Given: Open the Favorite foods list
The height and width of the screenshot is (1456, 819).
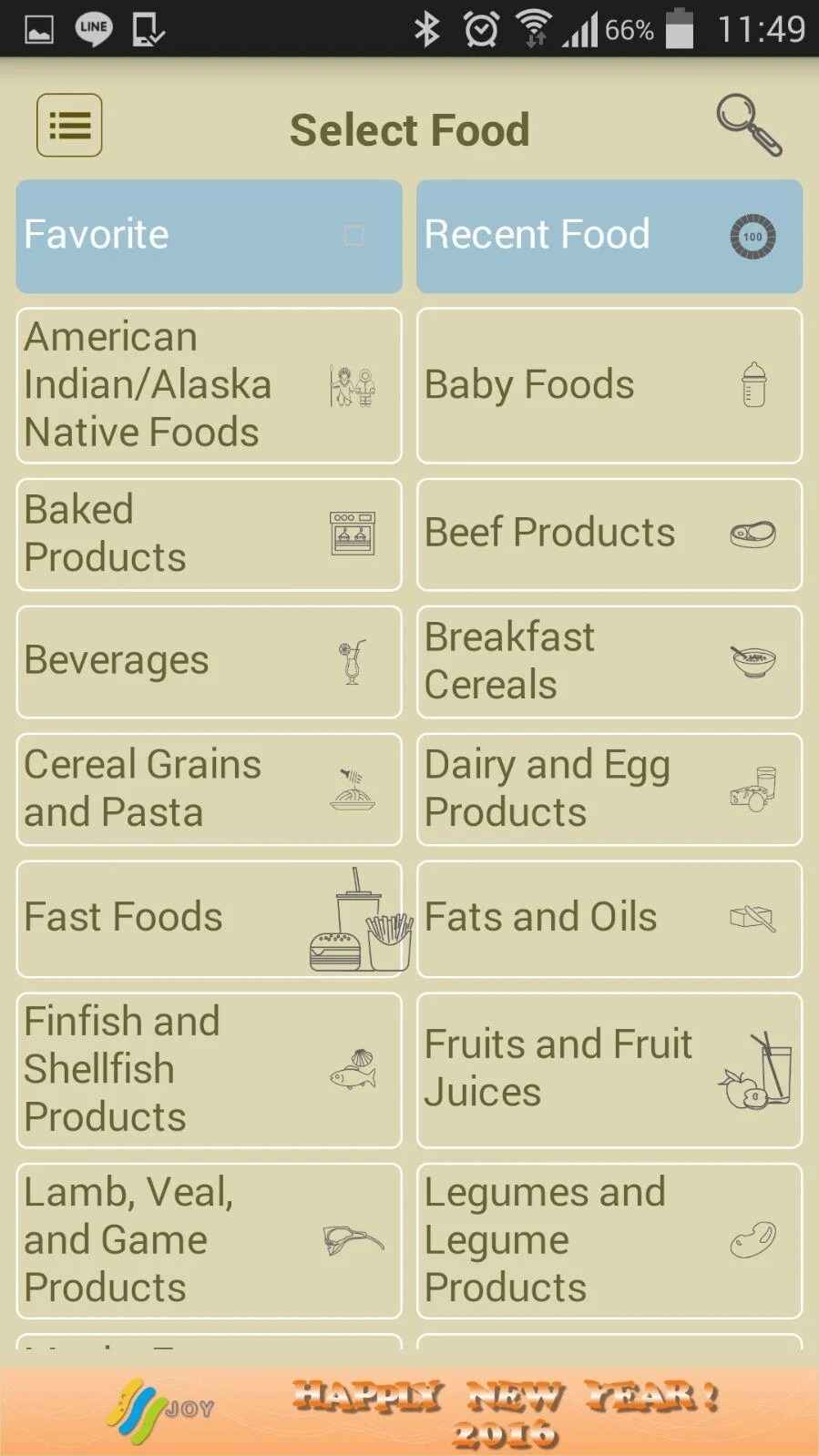Looking at the screenshot, I should pyautogui.click(x=209, y=236).
